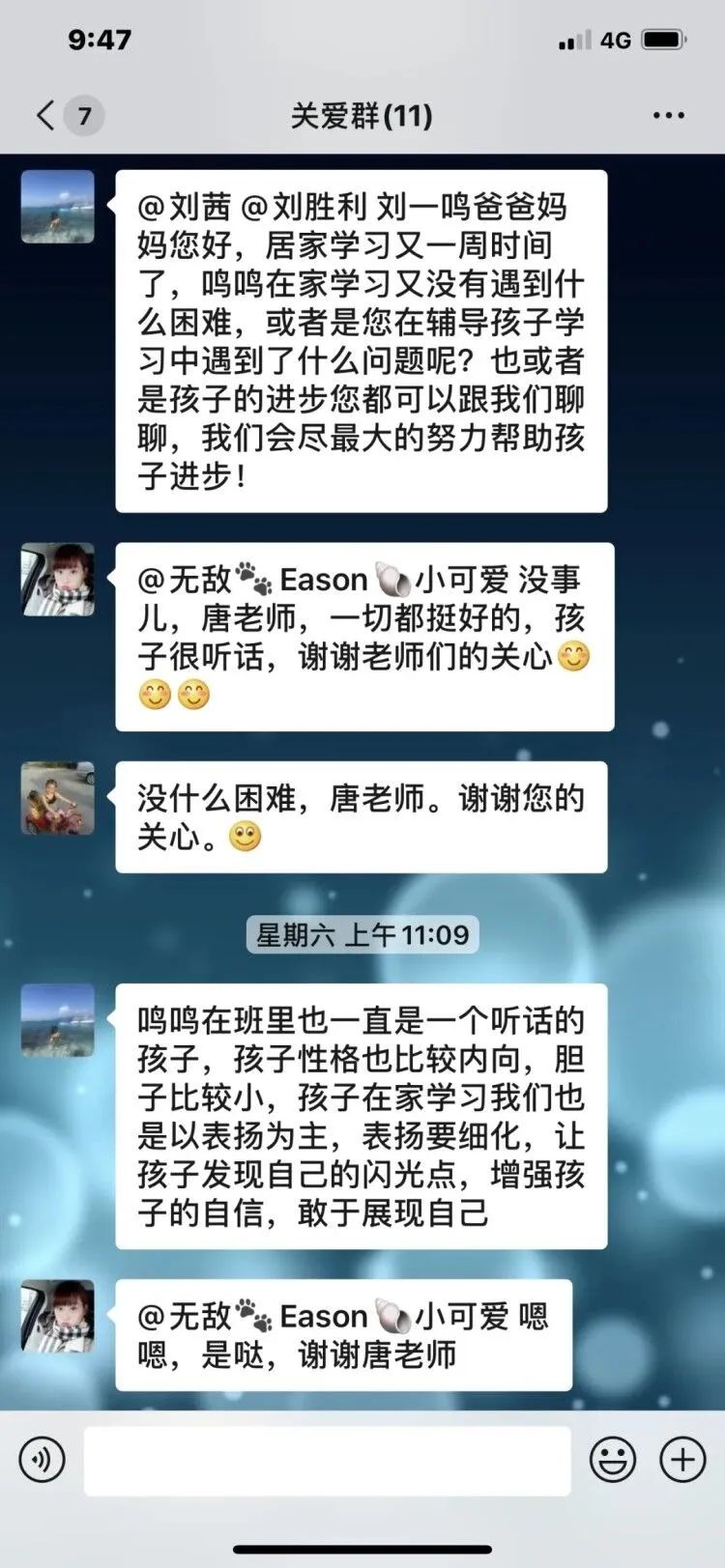This screenshot has width=725, height=1568.
Task: Open avatar beside 没事儿，唐老师 message
Action: tap(58, 580)
